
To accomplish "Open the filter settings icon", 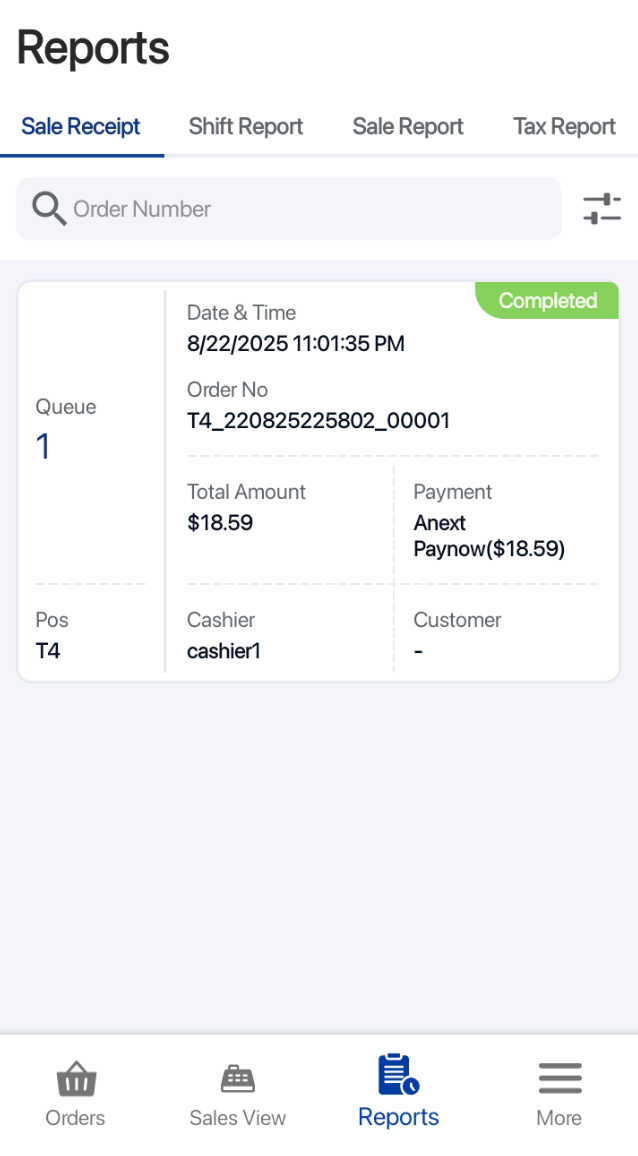I will point(602,209).
